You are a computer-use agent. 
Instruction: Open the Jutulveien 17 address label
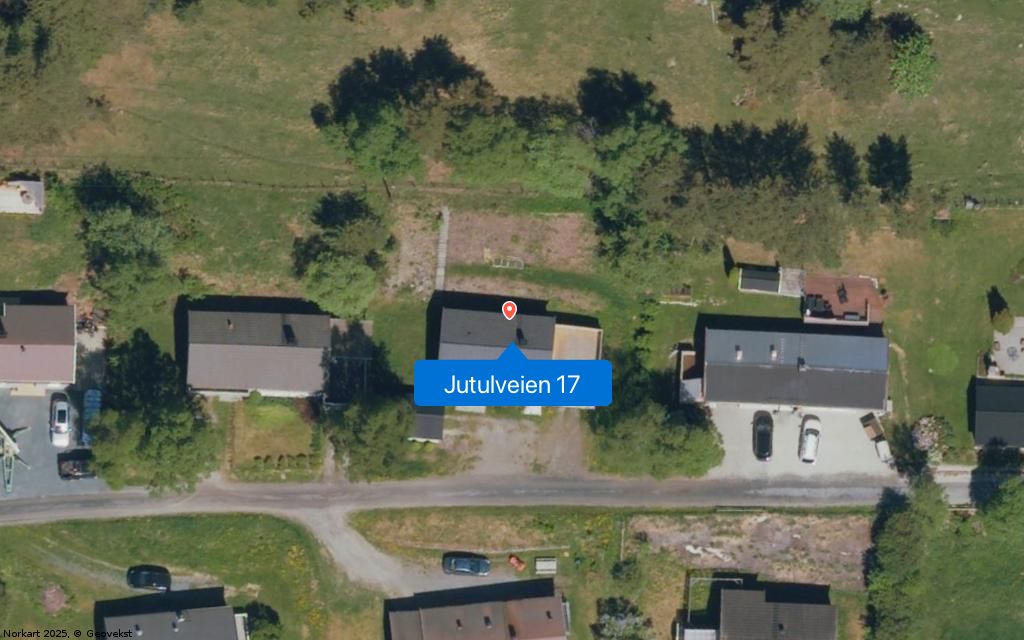tap(512, 384)
